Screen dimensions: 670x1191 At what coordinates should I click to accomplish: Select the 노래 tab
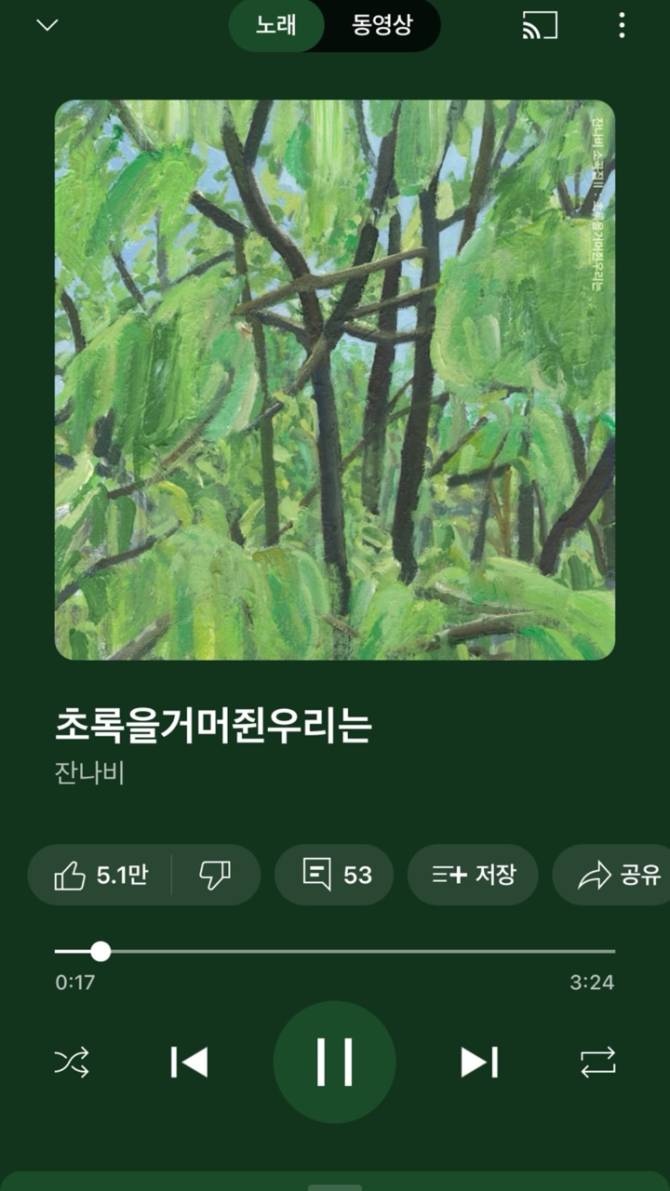coord(276,26)
